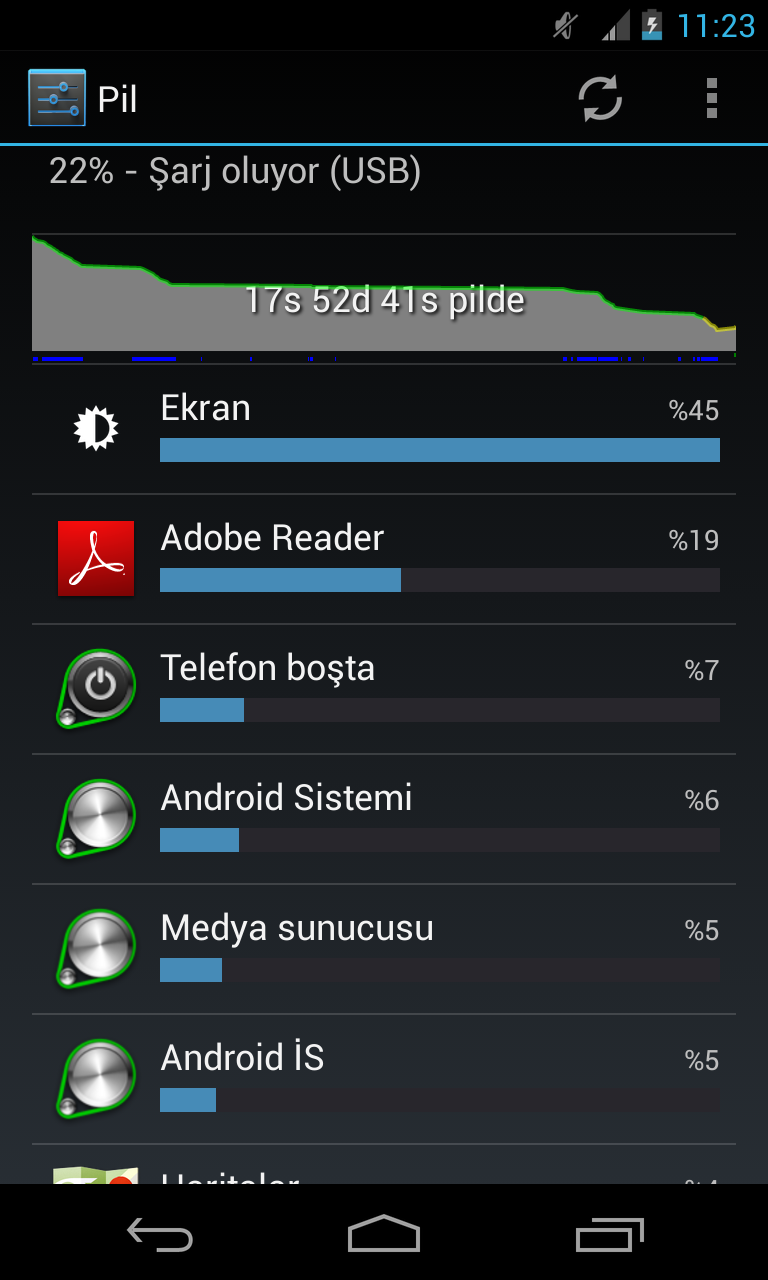Go back via the Pil header icon
This screenshot has width=768, height=1280.
click(x=57, y=99)
